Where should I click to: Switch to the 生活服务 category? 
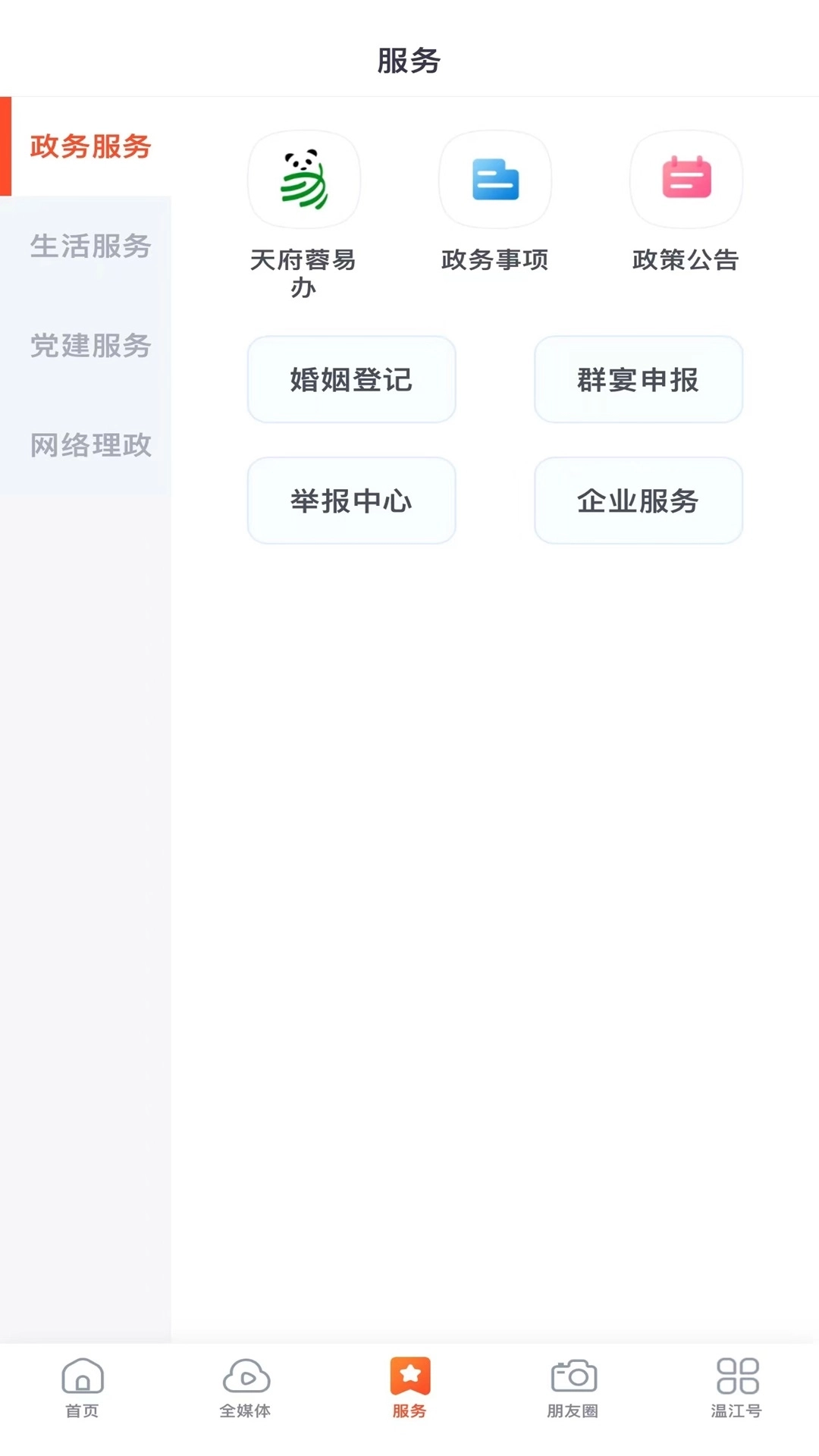tap(91, 246)
